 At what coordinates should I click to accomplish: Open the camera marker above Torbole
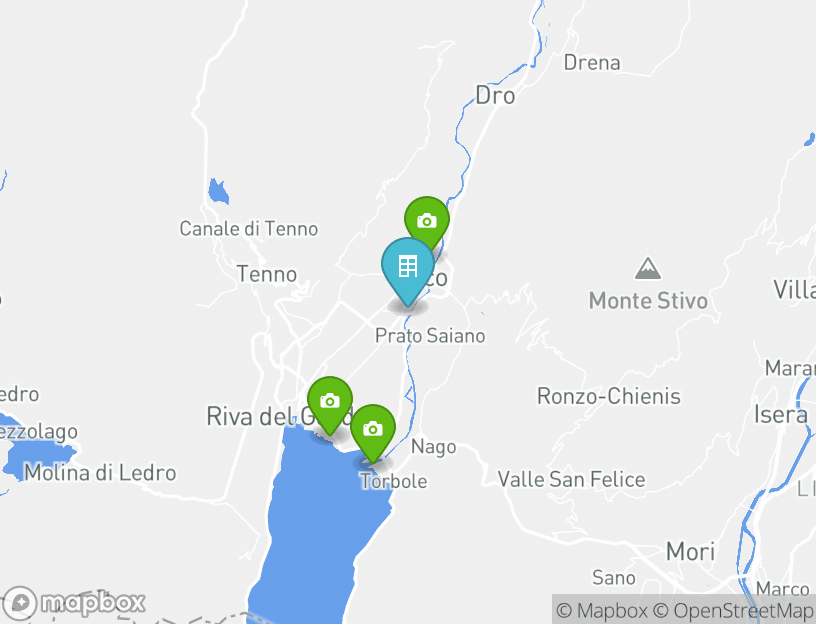click(372, 429)
